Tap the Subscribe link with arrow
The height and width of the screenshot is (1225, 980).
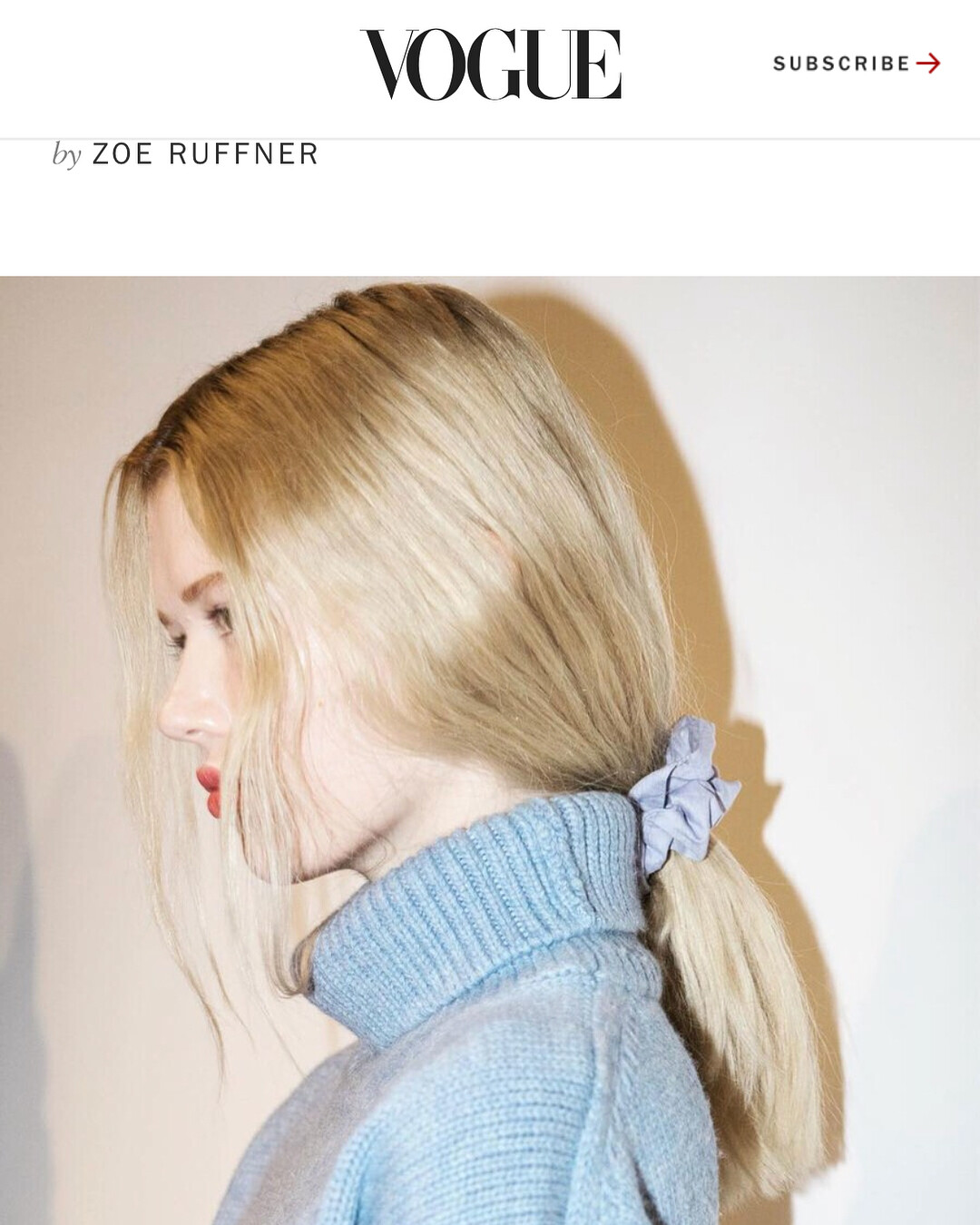[x=856, y=64]
